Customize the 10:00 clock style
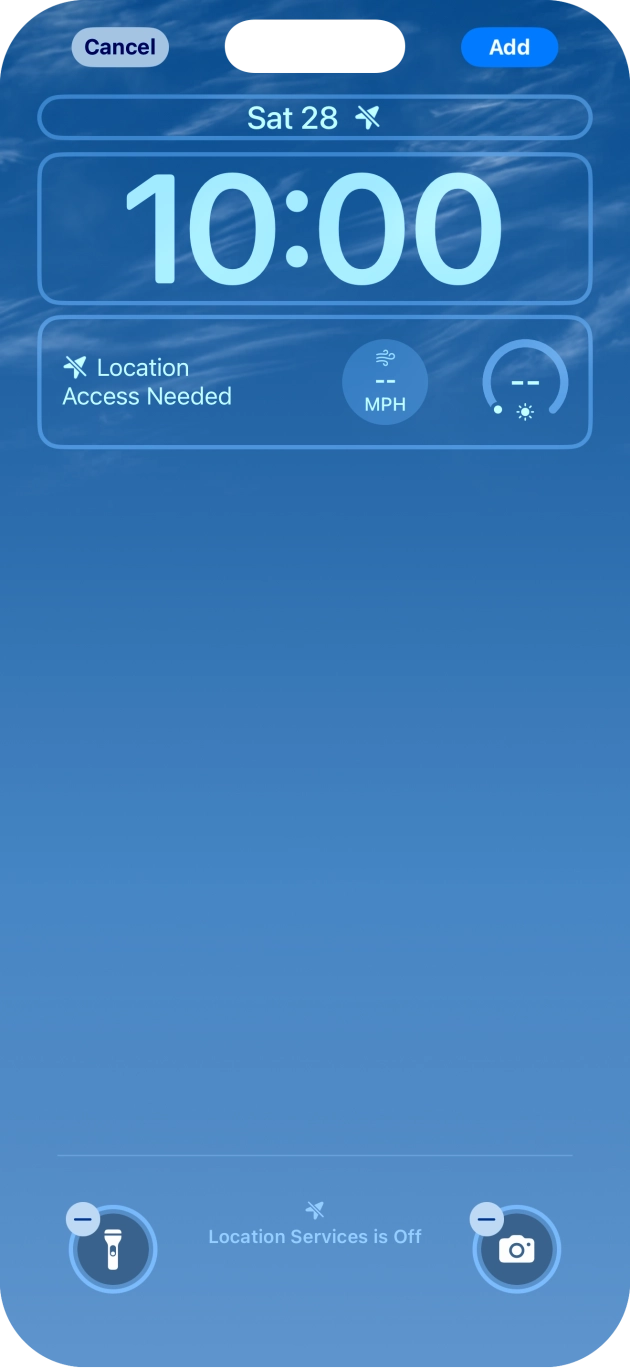 tap(314, 228)
